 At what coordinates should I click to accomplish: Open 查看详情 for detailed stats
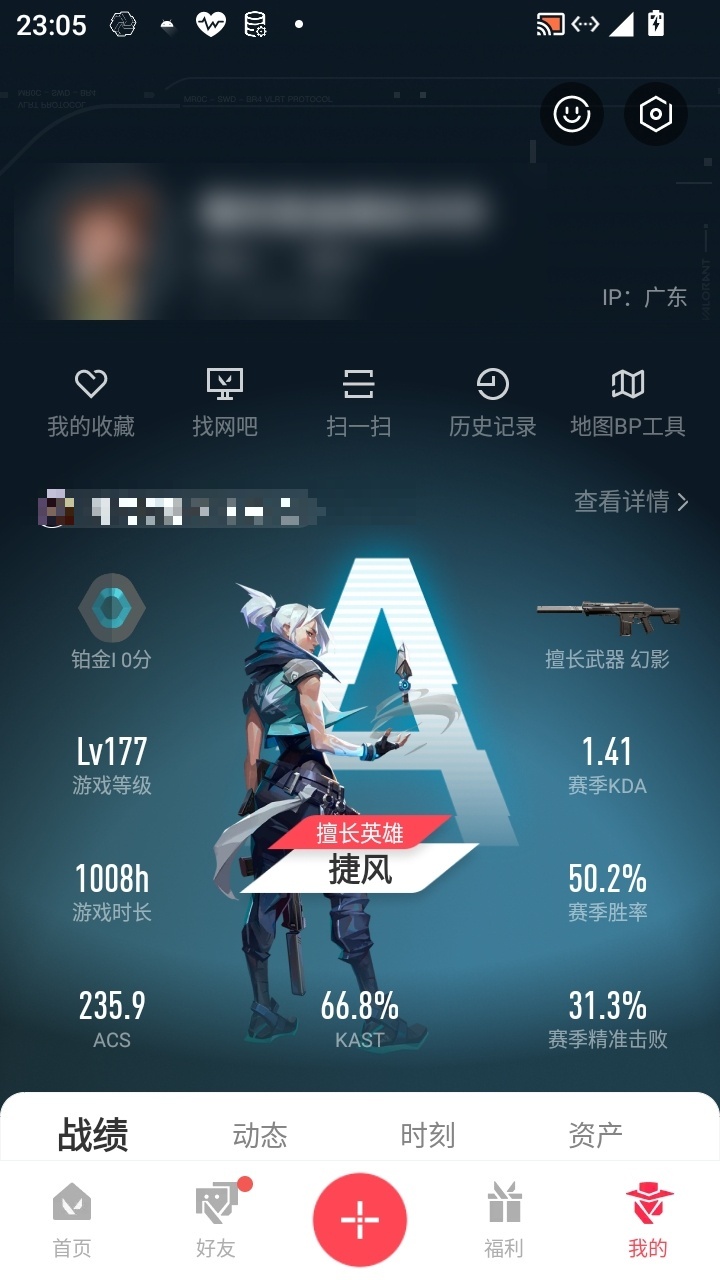[632, 501]
